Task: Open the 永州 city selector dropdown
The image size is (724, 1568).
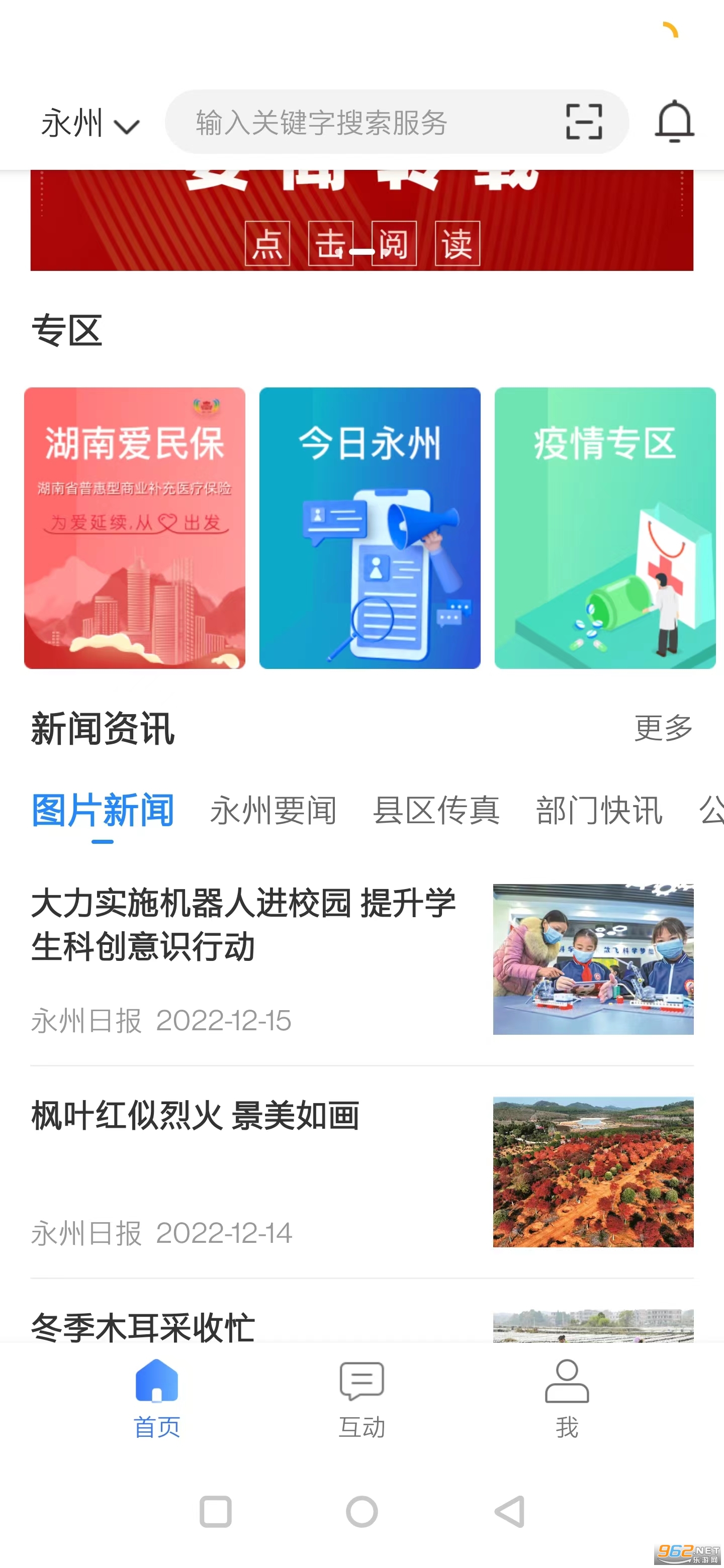Action: click(x=89, y=124)
